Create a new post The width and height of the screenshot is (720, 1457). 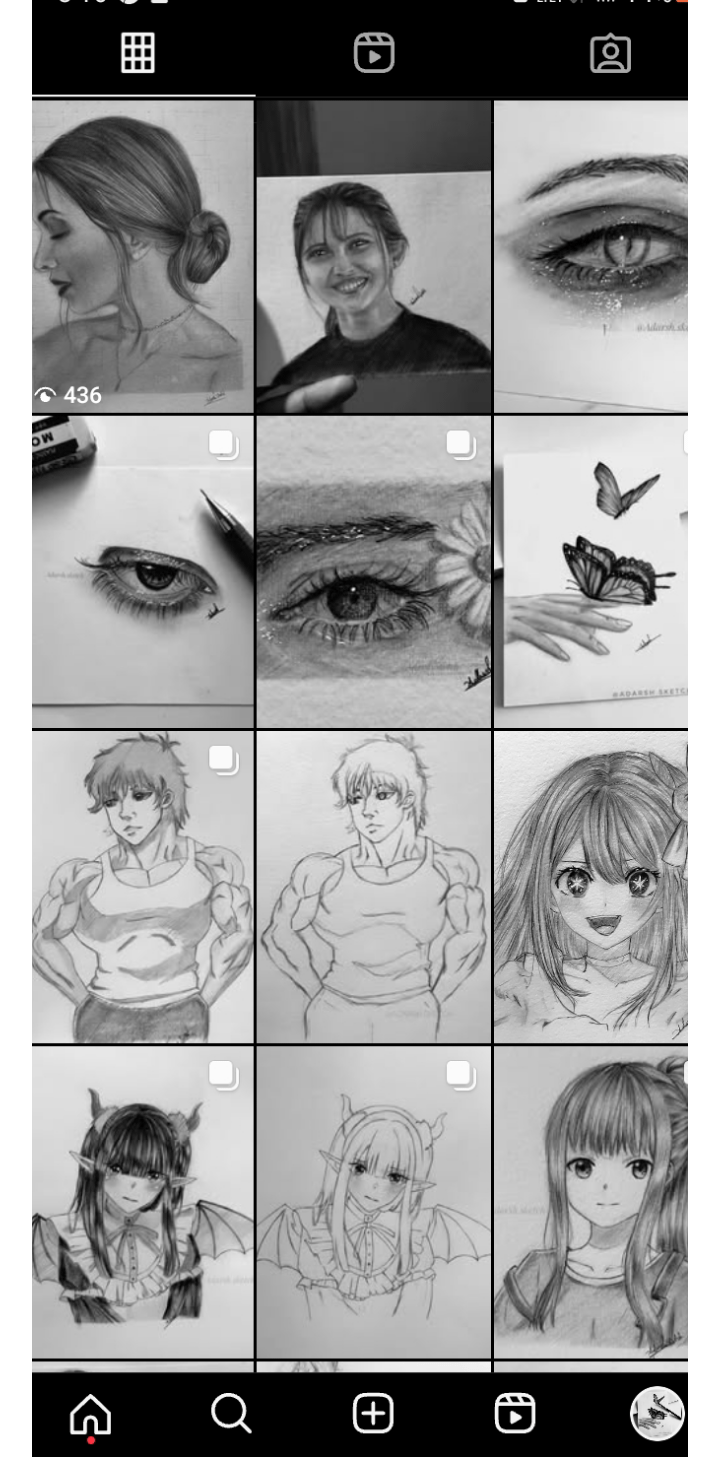373,1414
